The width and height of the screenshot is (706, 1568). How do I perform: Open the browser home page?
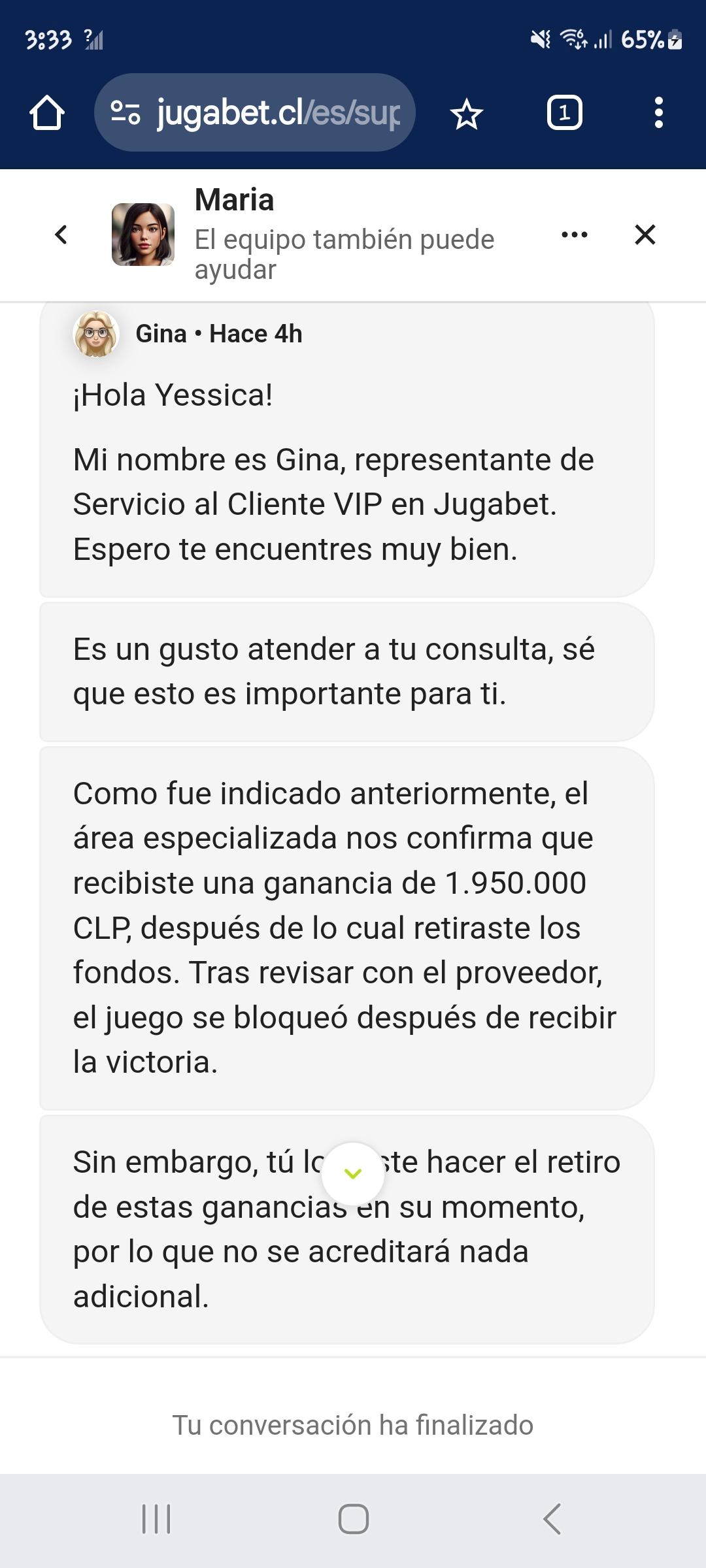pyautogui.click(x=47, y=113)
